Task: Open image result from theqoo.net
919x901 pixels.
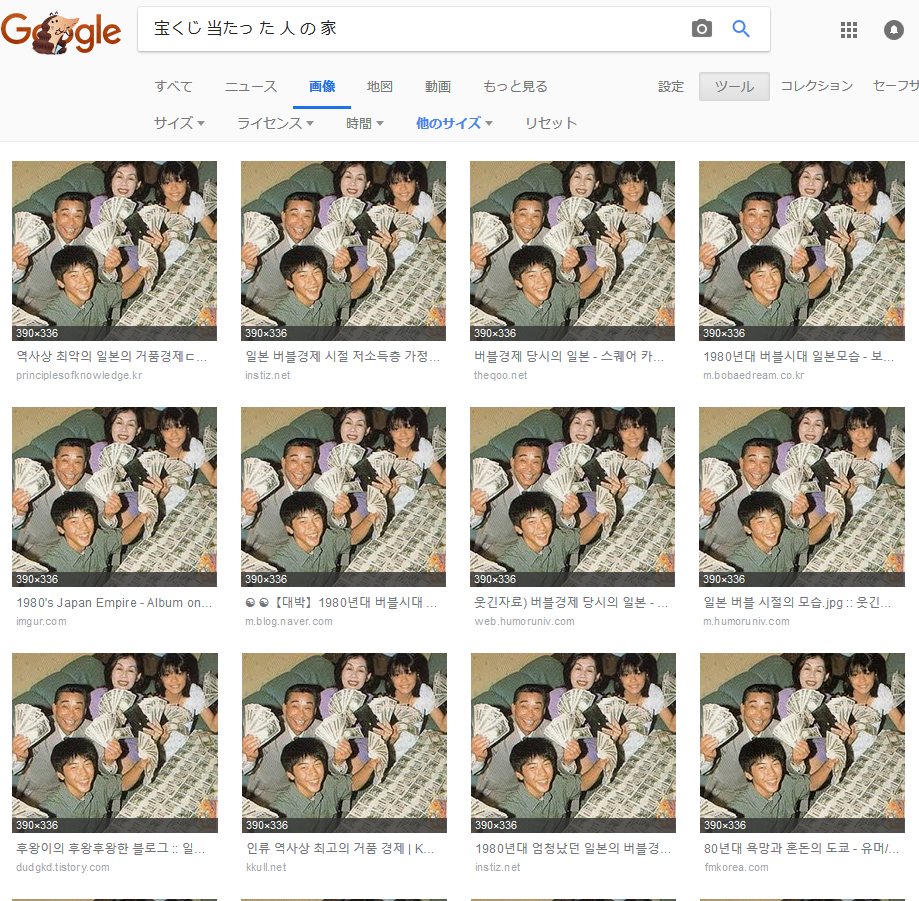Action: tap(572, 251)
